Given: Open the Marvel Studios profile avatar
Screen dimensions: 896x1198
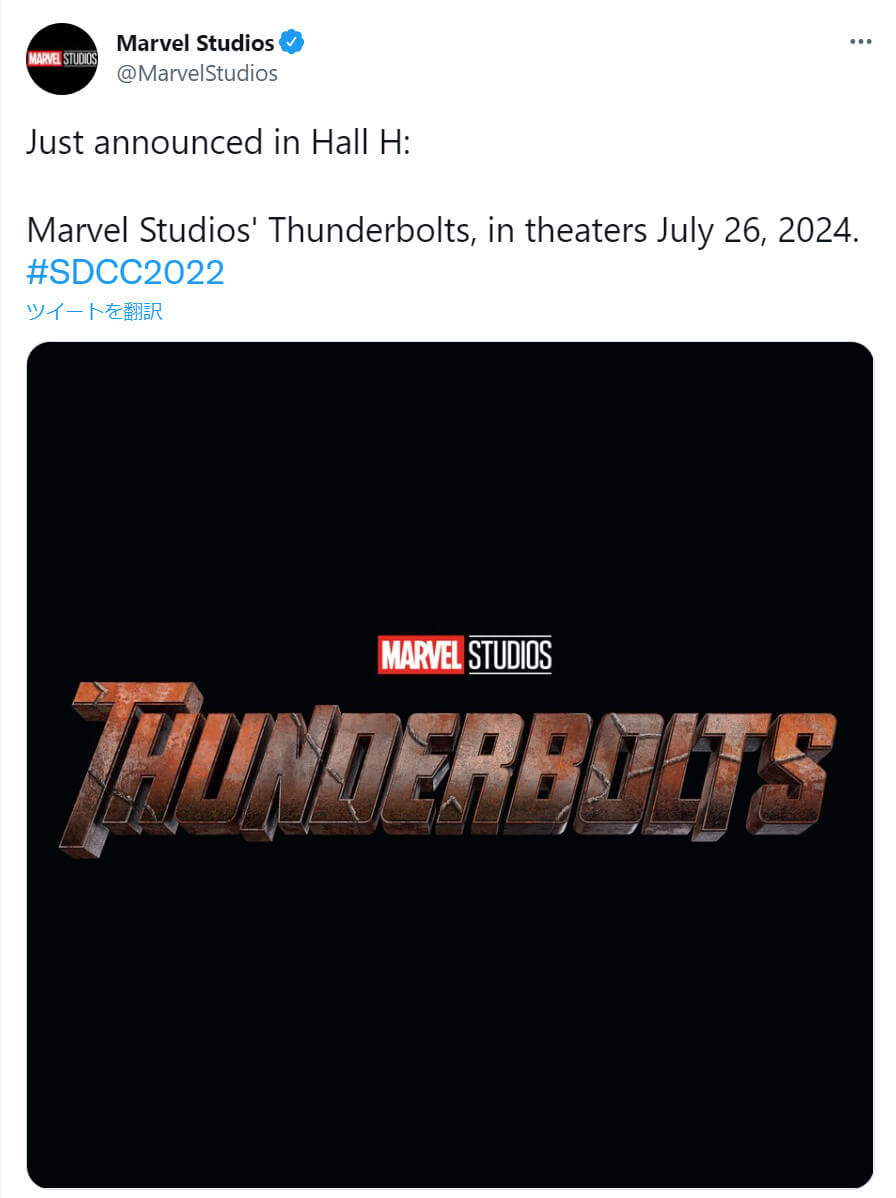Looking at the screenshot, I should [62, 59].
